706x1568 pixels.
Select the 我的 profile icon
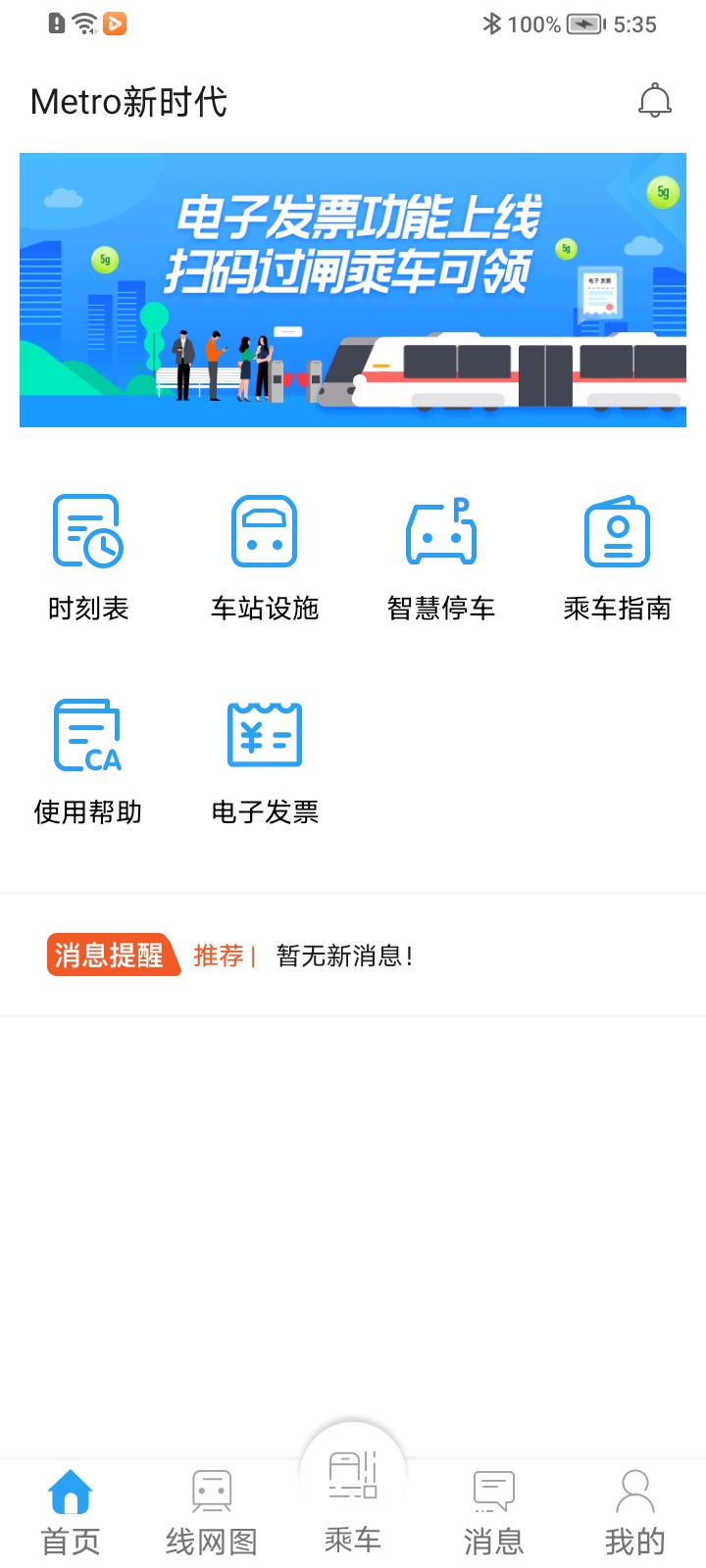634,1490
